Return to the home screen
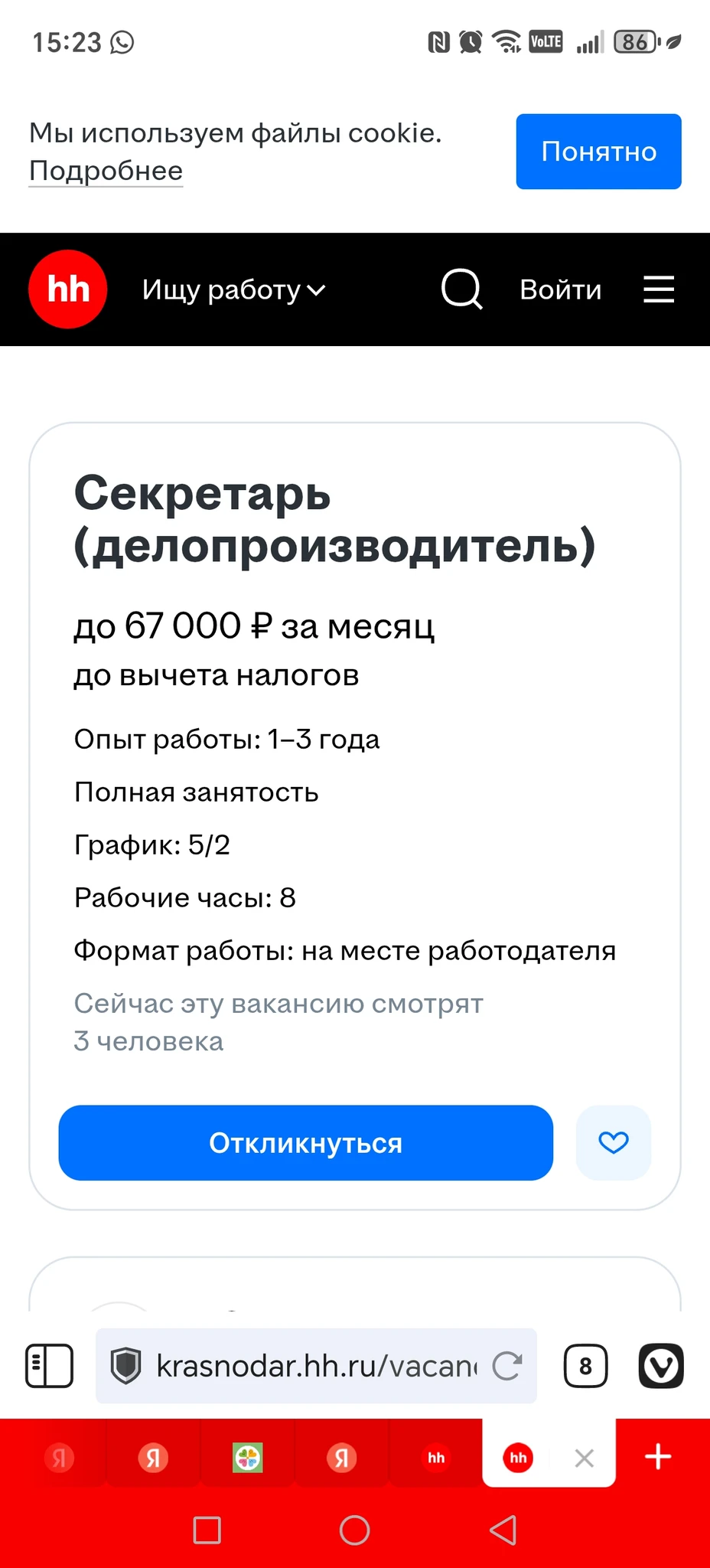 point(354,1530)
